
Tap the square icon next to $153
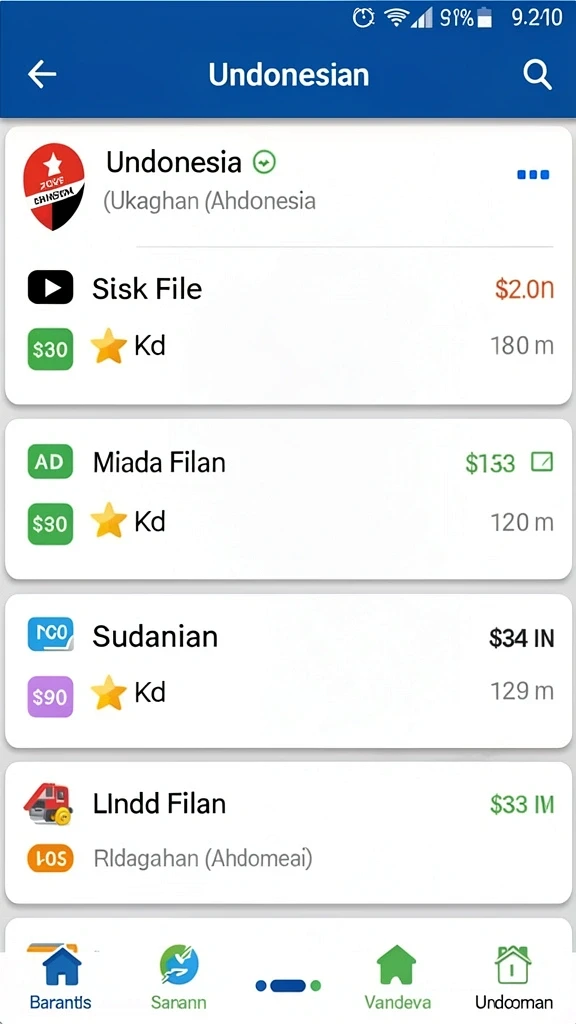click(x=542, y=463)
